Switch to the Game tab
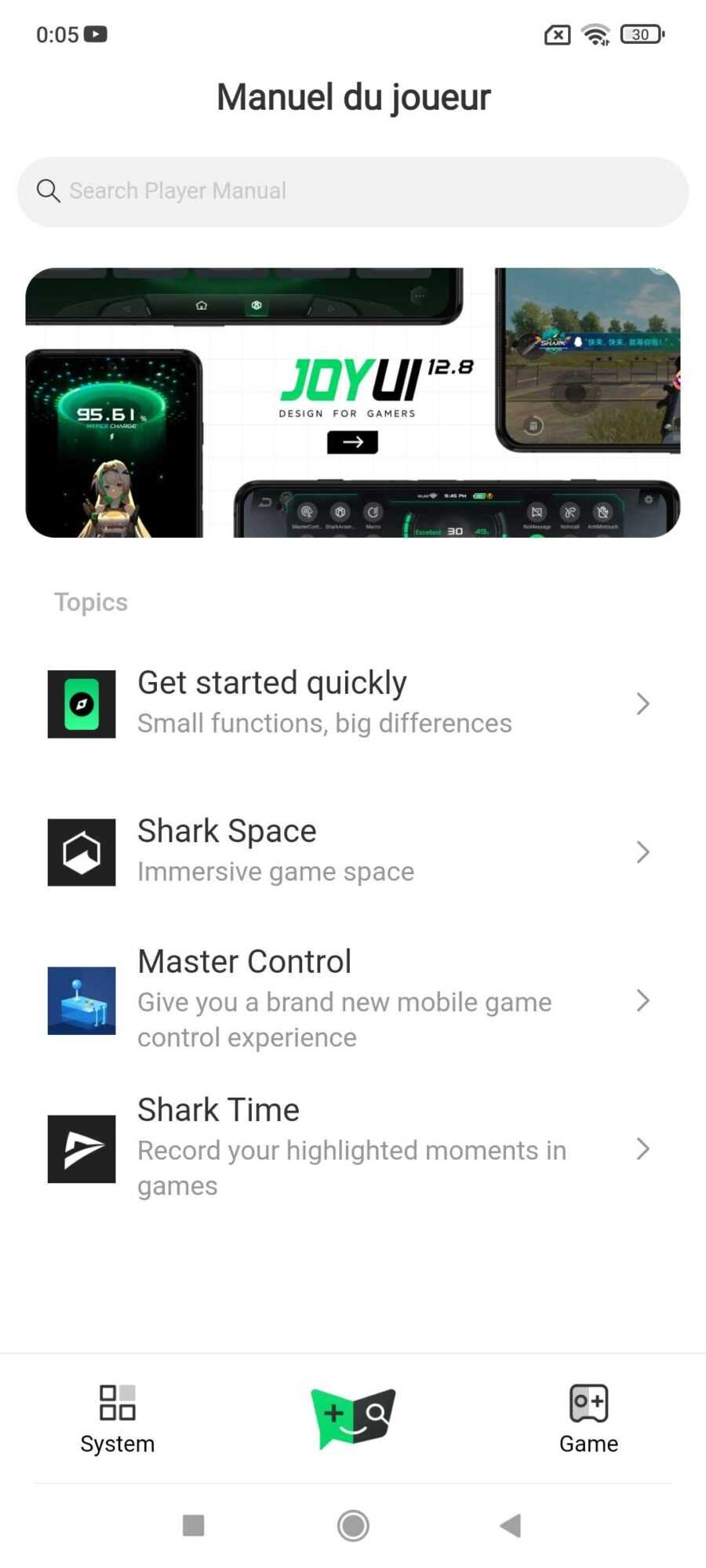Screen dimensions: 706x1568 [588, 1419]
